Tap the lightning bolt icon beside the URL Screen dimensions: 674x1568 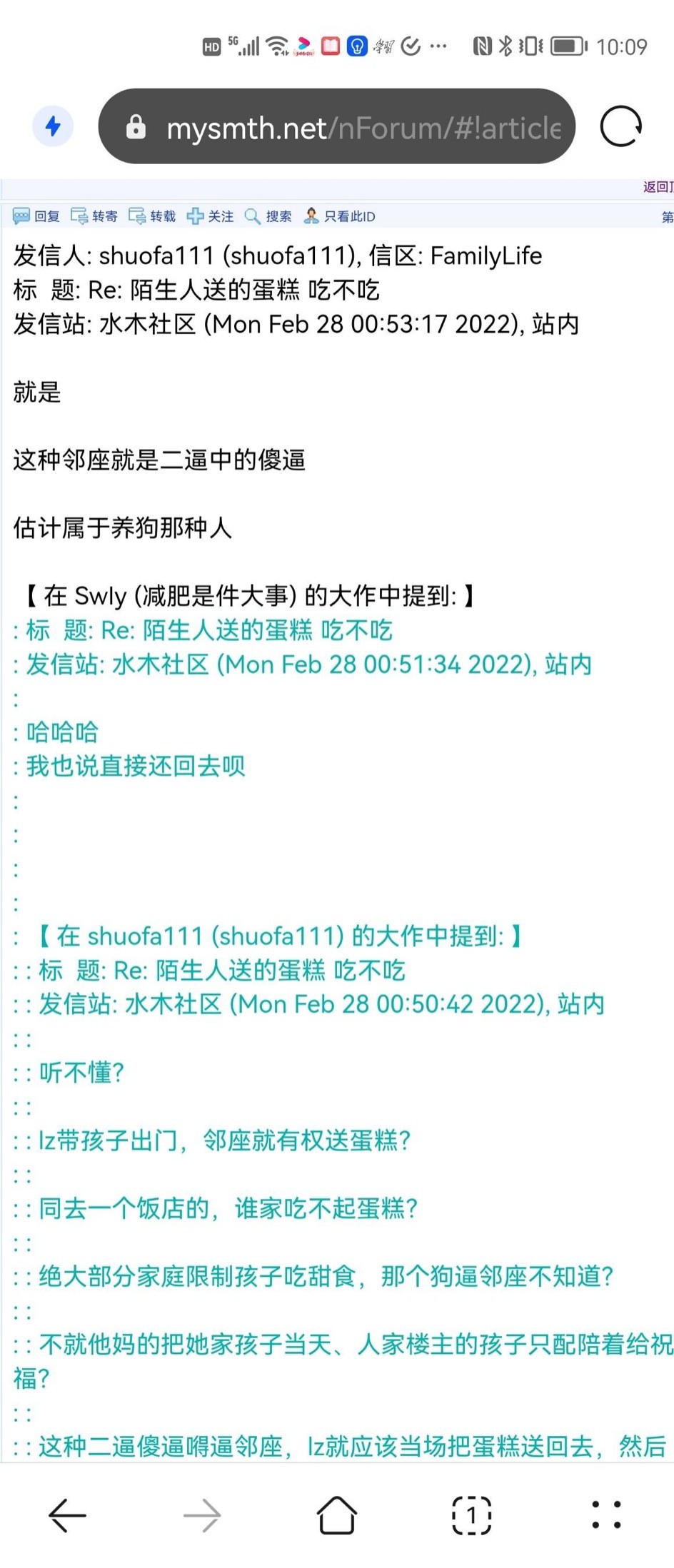(x=53, y=127)
